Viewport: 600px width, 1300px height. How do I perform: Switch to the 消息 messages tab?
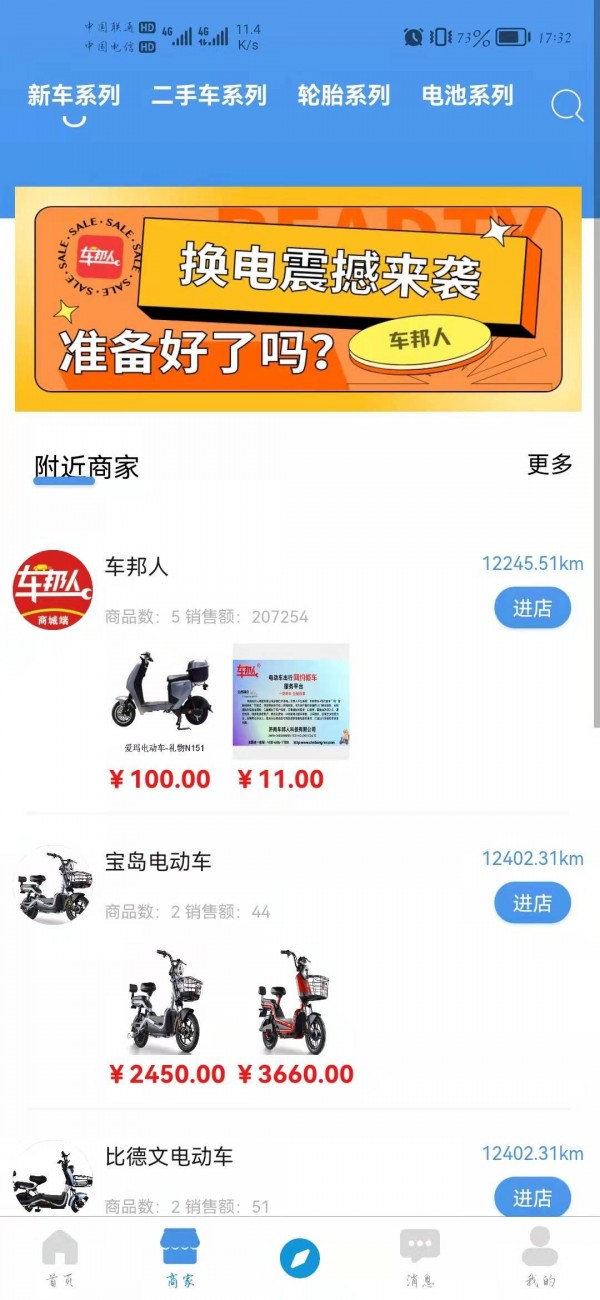pyautogui.click(x=420, y=1257)
